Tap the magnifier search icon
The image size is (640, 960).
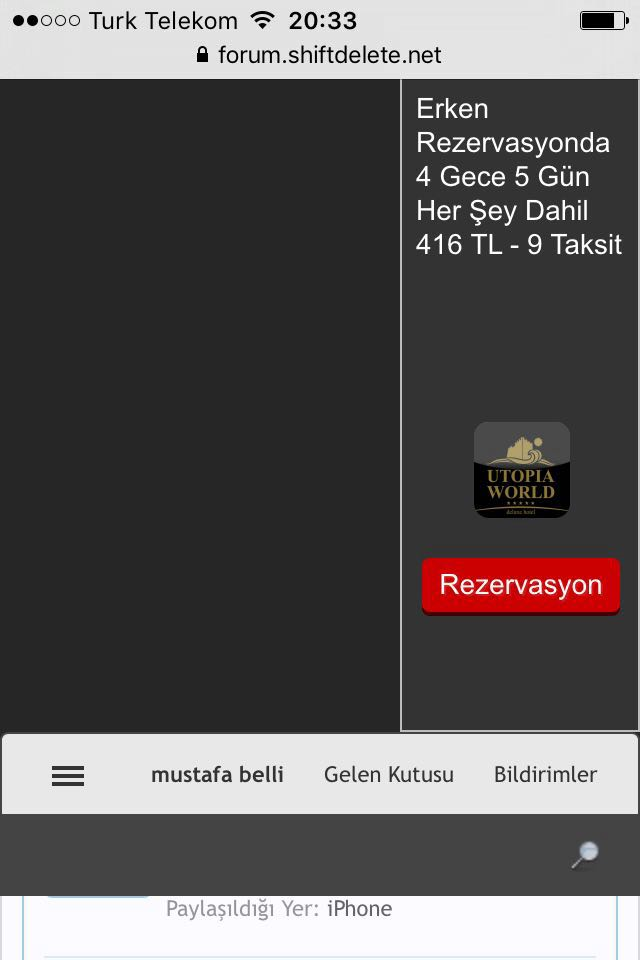click(x=584, y=855)
